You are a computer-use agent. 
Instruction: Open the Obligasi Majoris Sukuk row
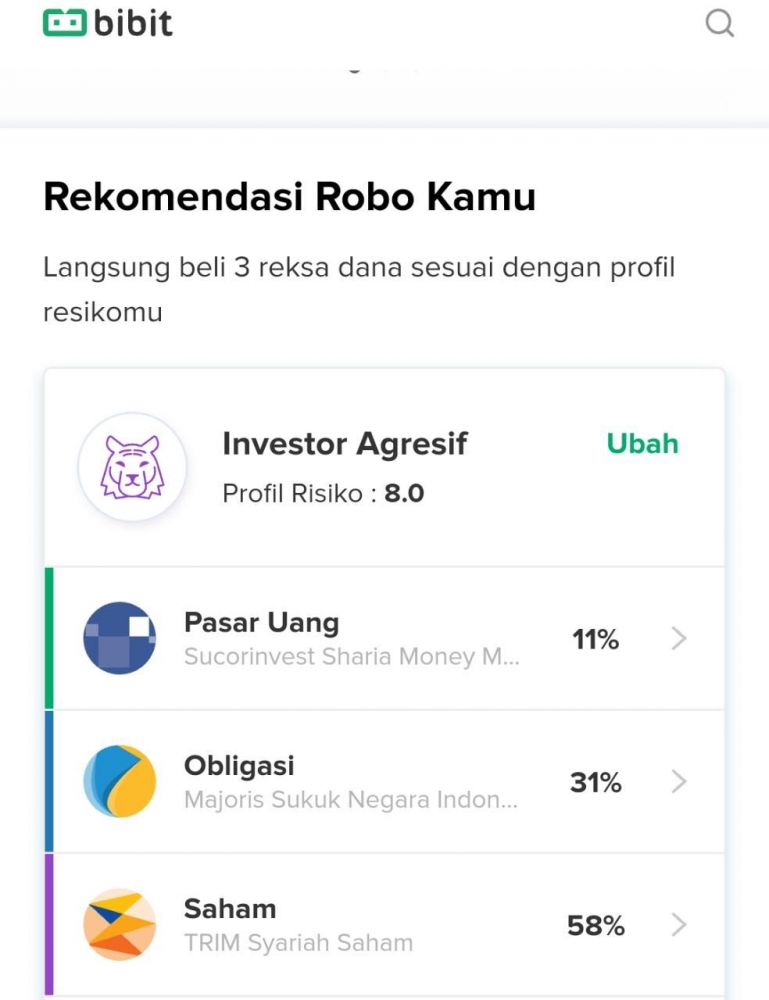(x=385, y=781)
